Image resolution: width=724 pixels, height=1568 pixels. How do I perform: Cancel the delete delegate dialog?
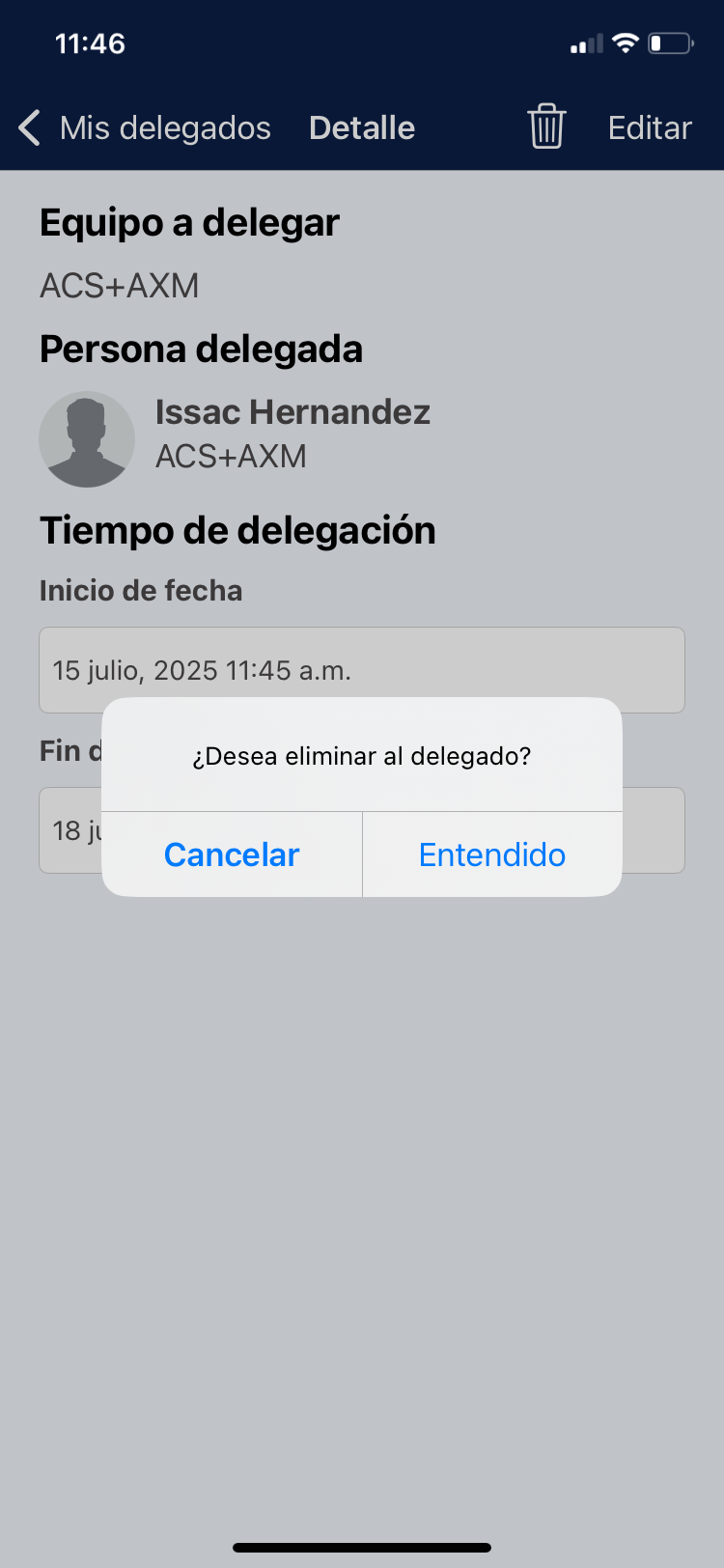232,854
